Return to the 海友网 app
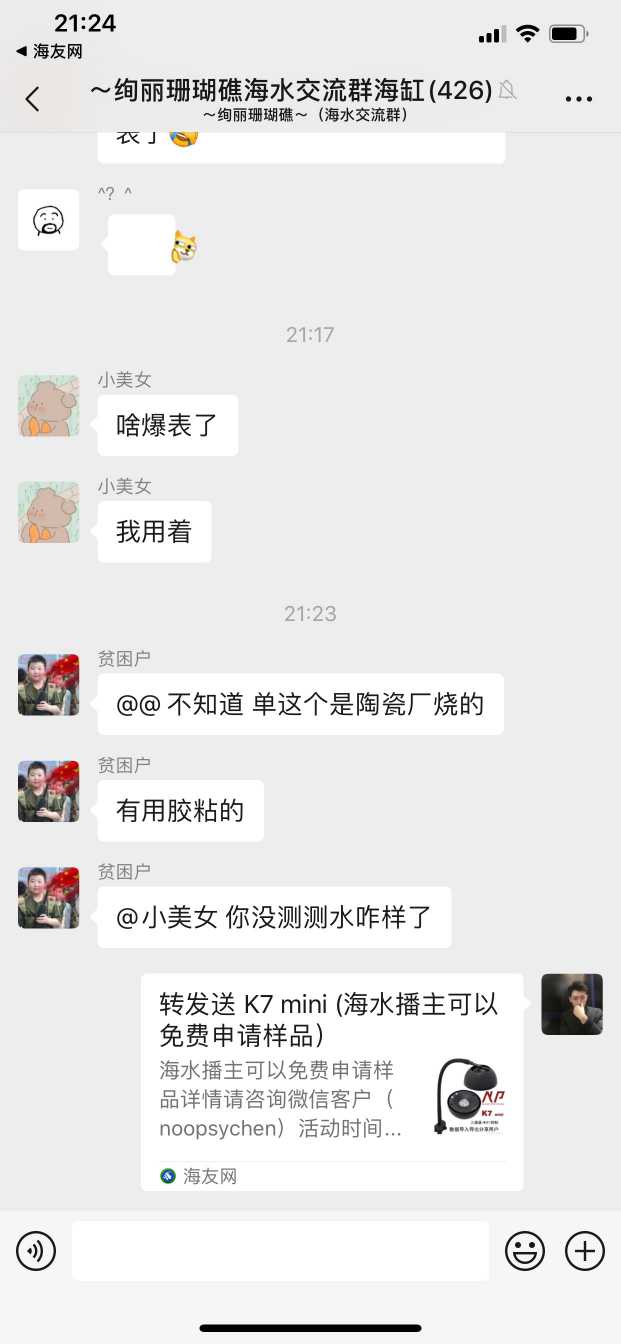This screenshot has width=621, height=1344. (48, 51)
